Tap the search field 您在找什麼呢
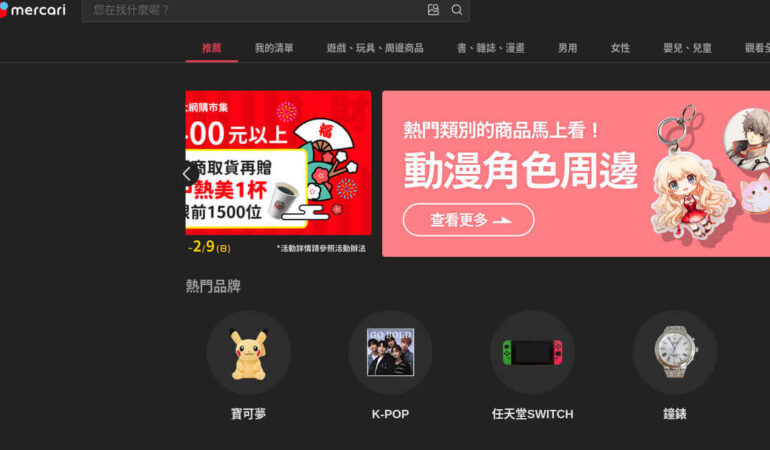 250,10
